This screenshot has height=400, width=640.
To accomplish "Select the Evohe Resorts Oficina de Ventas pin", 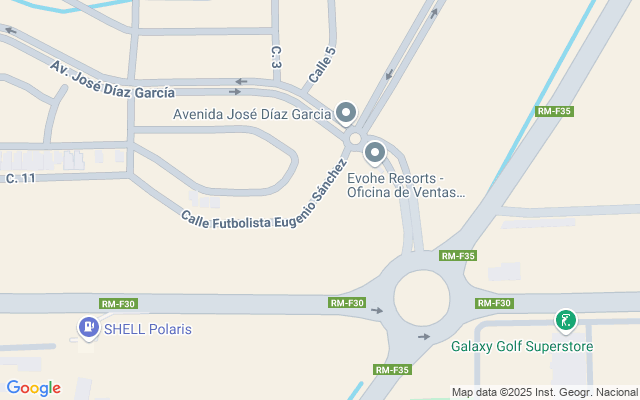I will [375, 153].
